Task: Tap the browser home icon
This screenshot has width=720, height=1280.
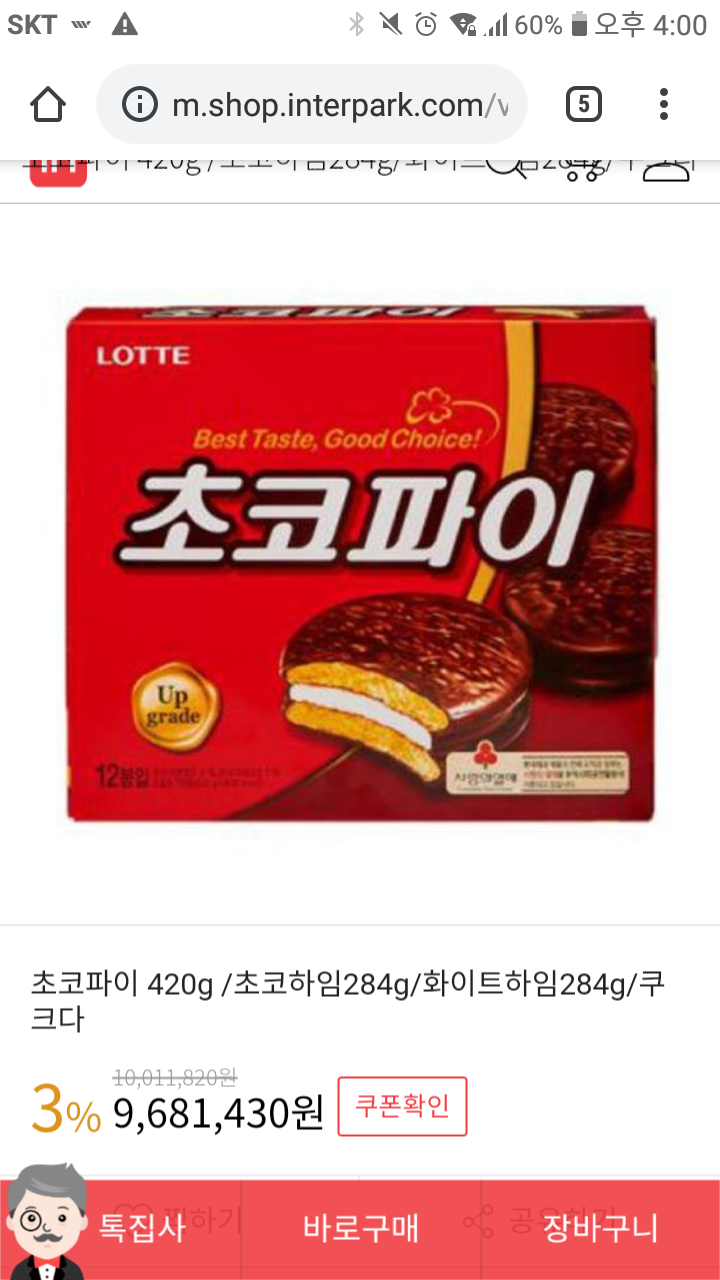Action: 47,105
